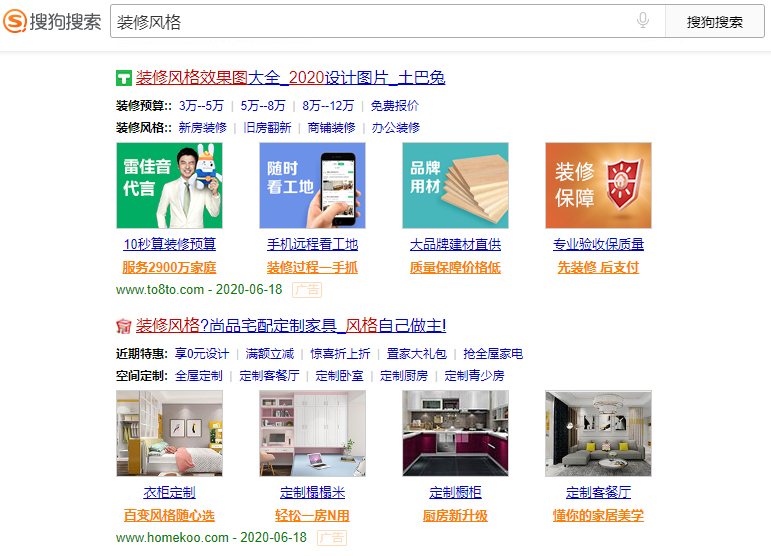Screen dimensions: 771x556
Task: Tap the 搜狗搜索 search button
Action: click(x=714, y=21)
